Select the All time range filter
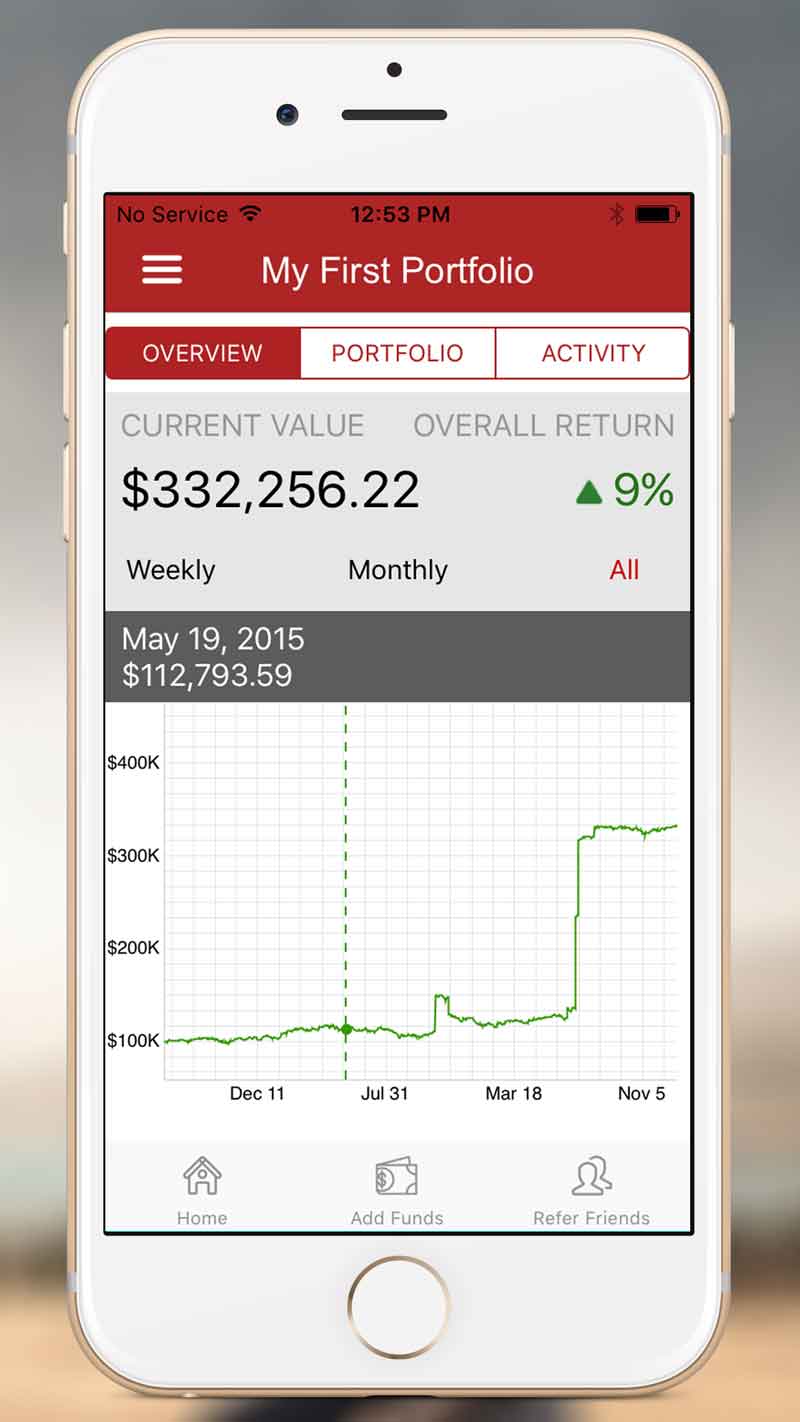Screen dimensions: 800x1422 [625, 570]
